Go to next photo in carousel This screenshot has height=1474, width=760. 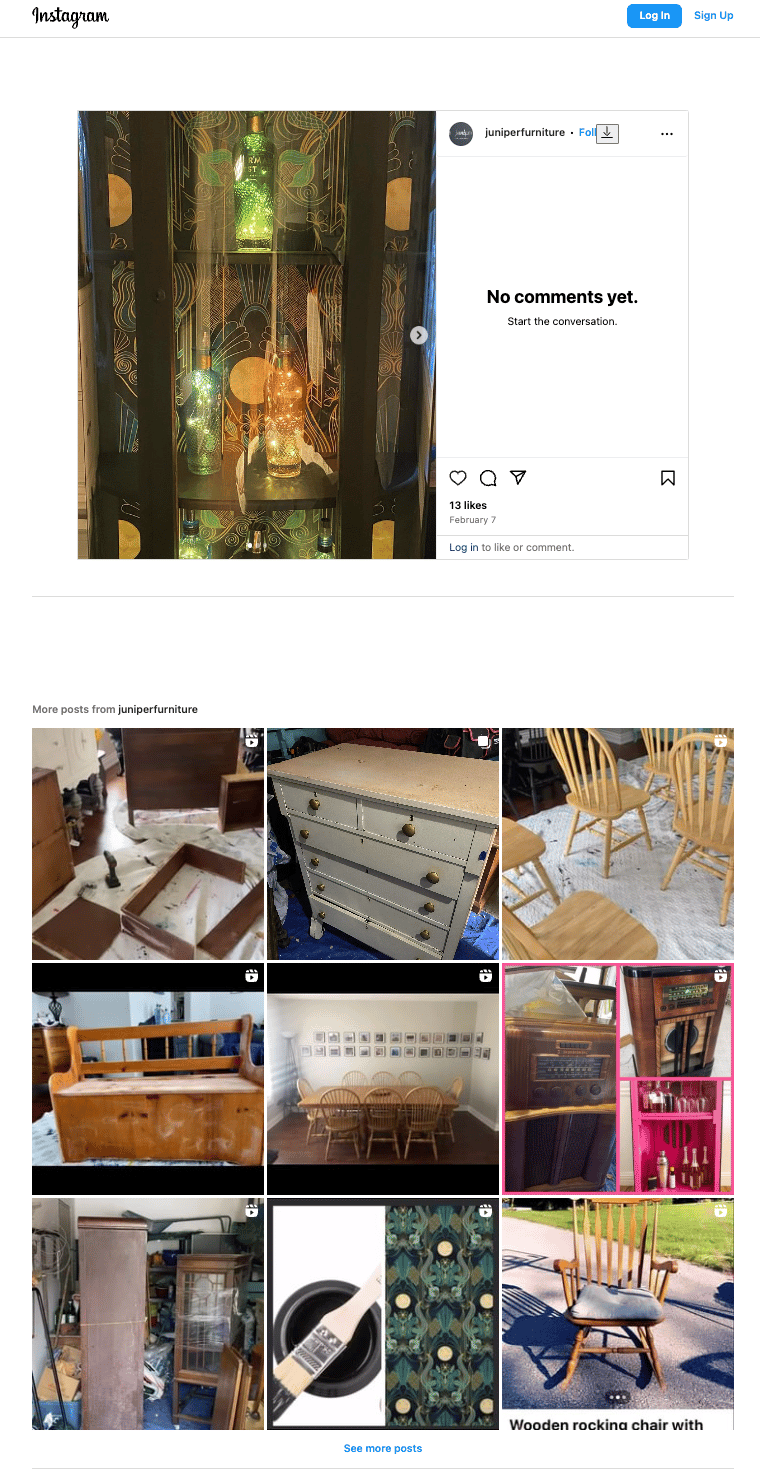(x=419, y=336)
